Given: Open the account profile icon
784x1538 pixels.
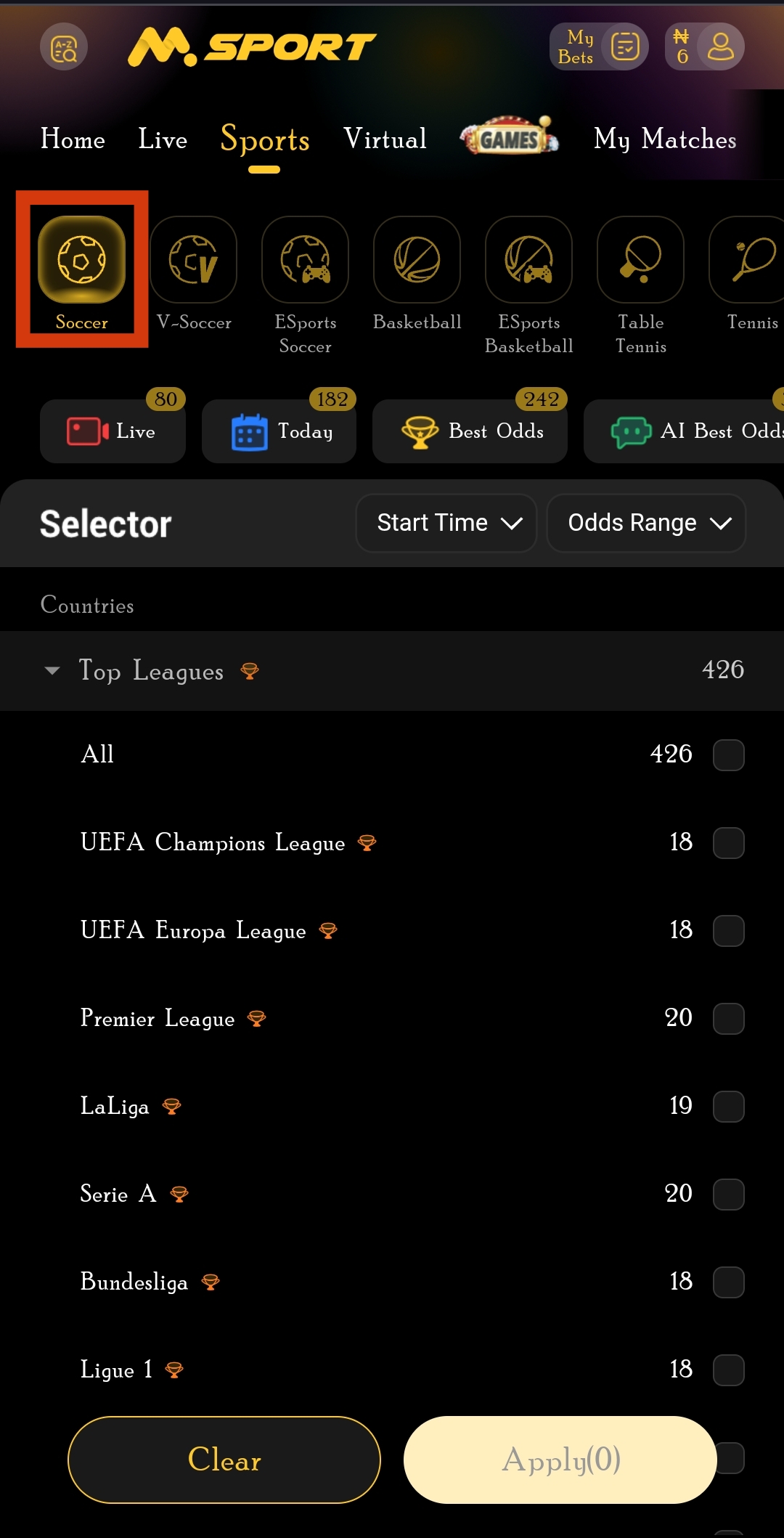Looking at the screenshot, I should coord(720,47).
